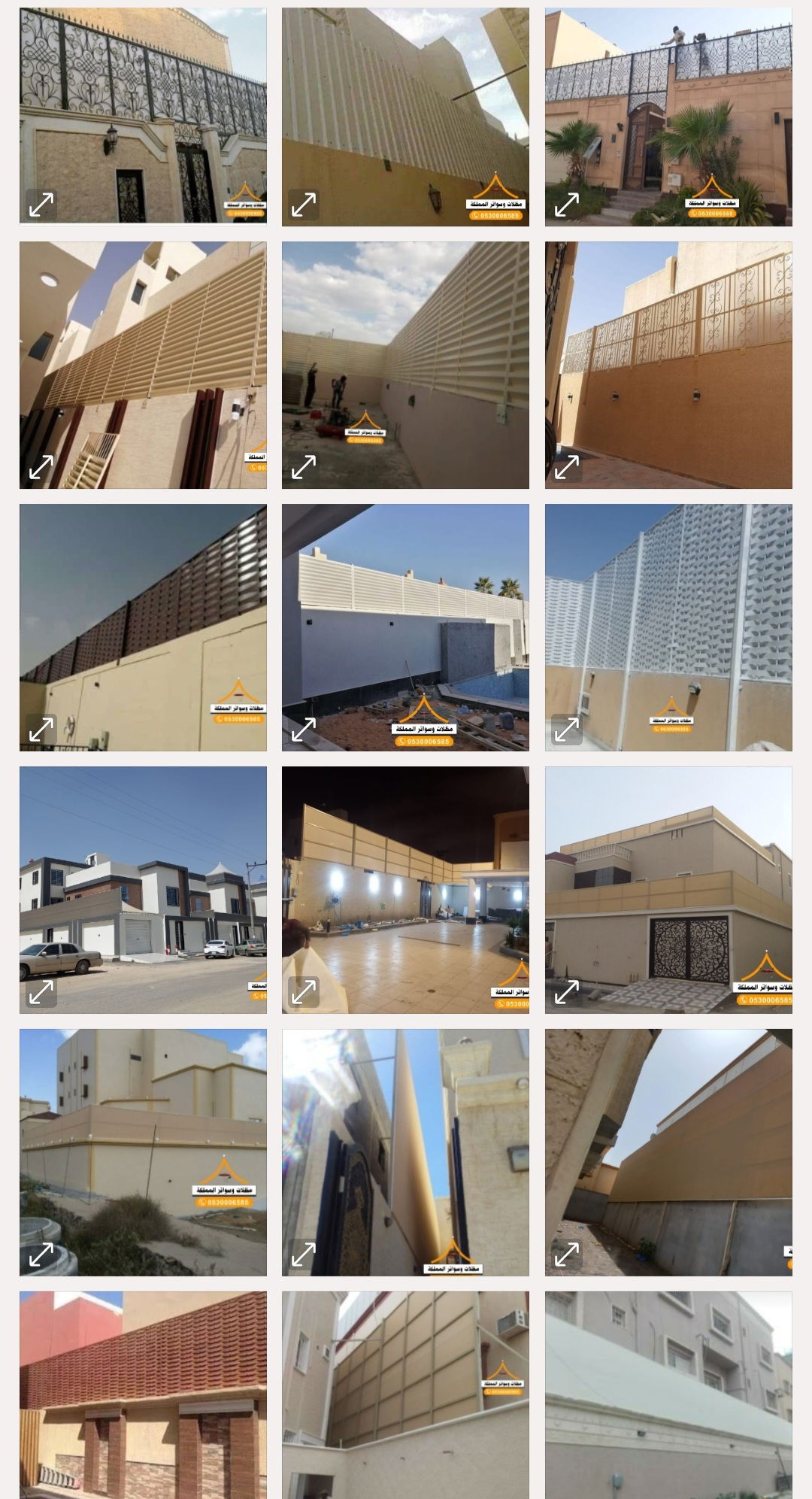View the tan screen over grey concrete wall
Screen dimensions: 812x1499
[x=668, y=1152]
